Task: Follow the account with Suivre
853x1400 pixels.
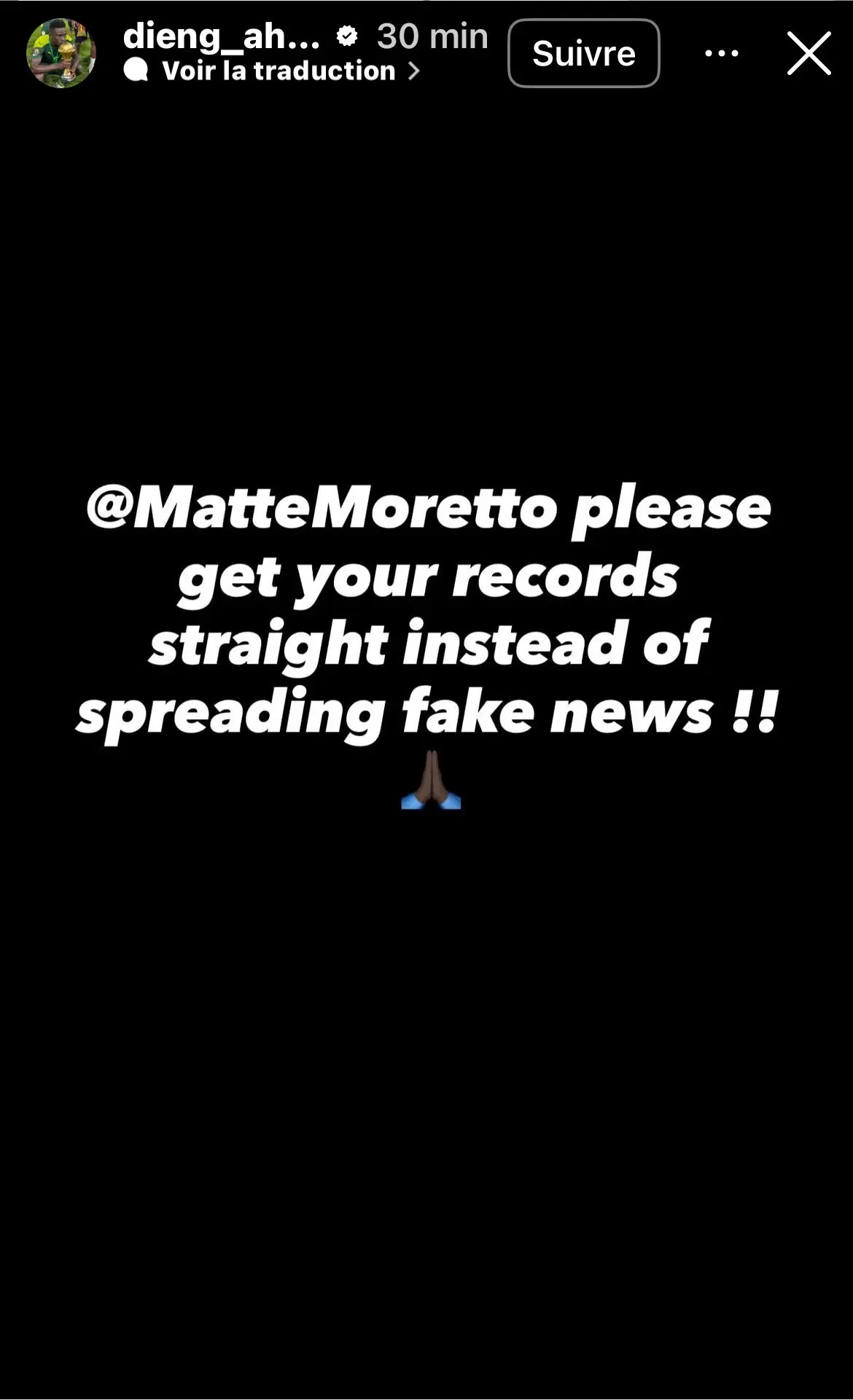Action: coord(584,53)
